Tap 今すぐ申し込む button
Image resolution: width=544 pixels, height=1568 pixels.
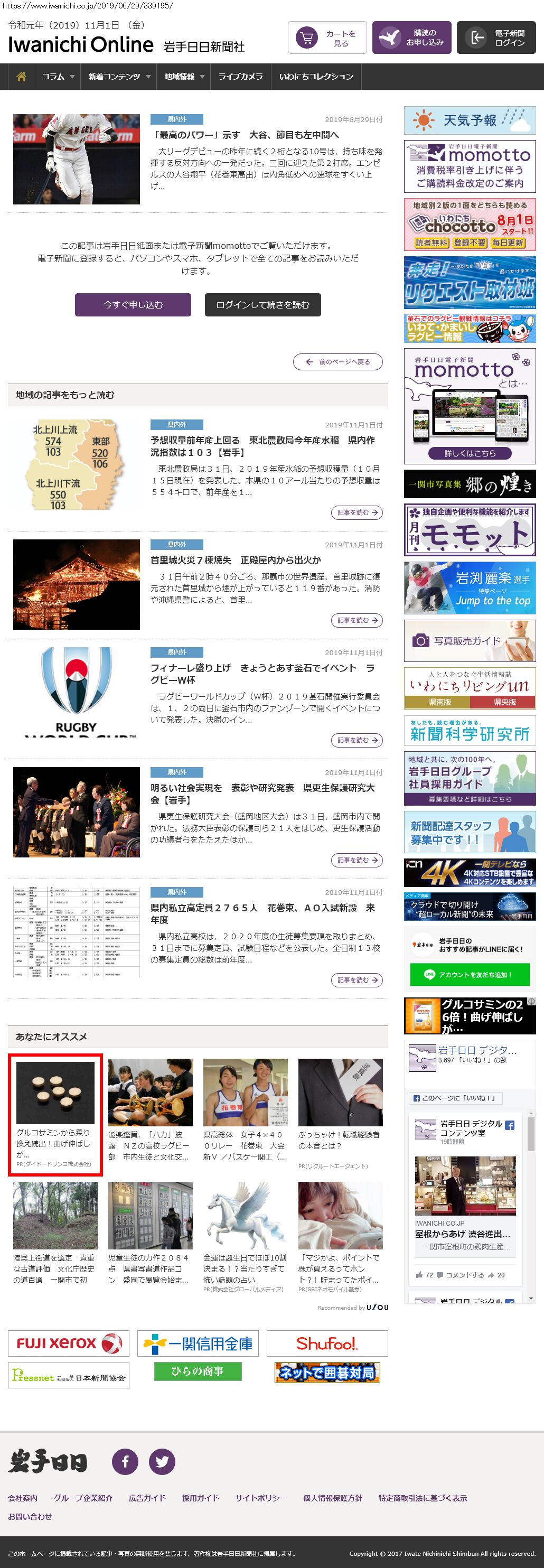click(x=133, y=305)
